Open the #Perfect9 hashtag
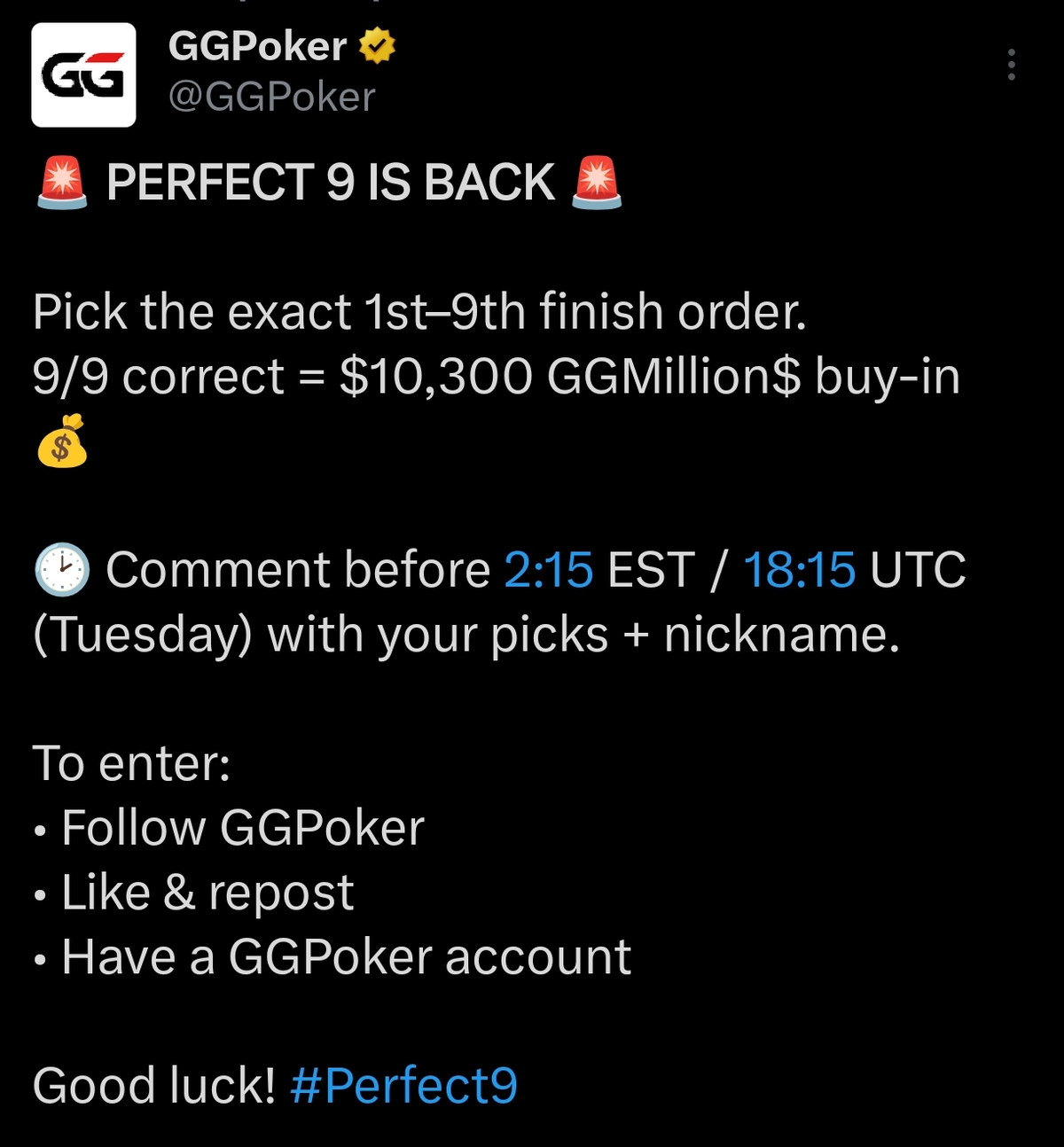 [x=403, y=1085]
